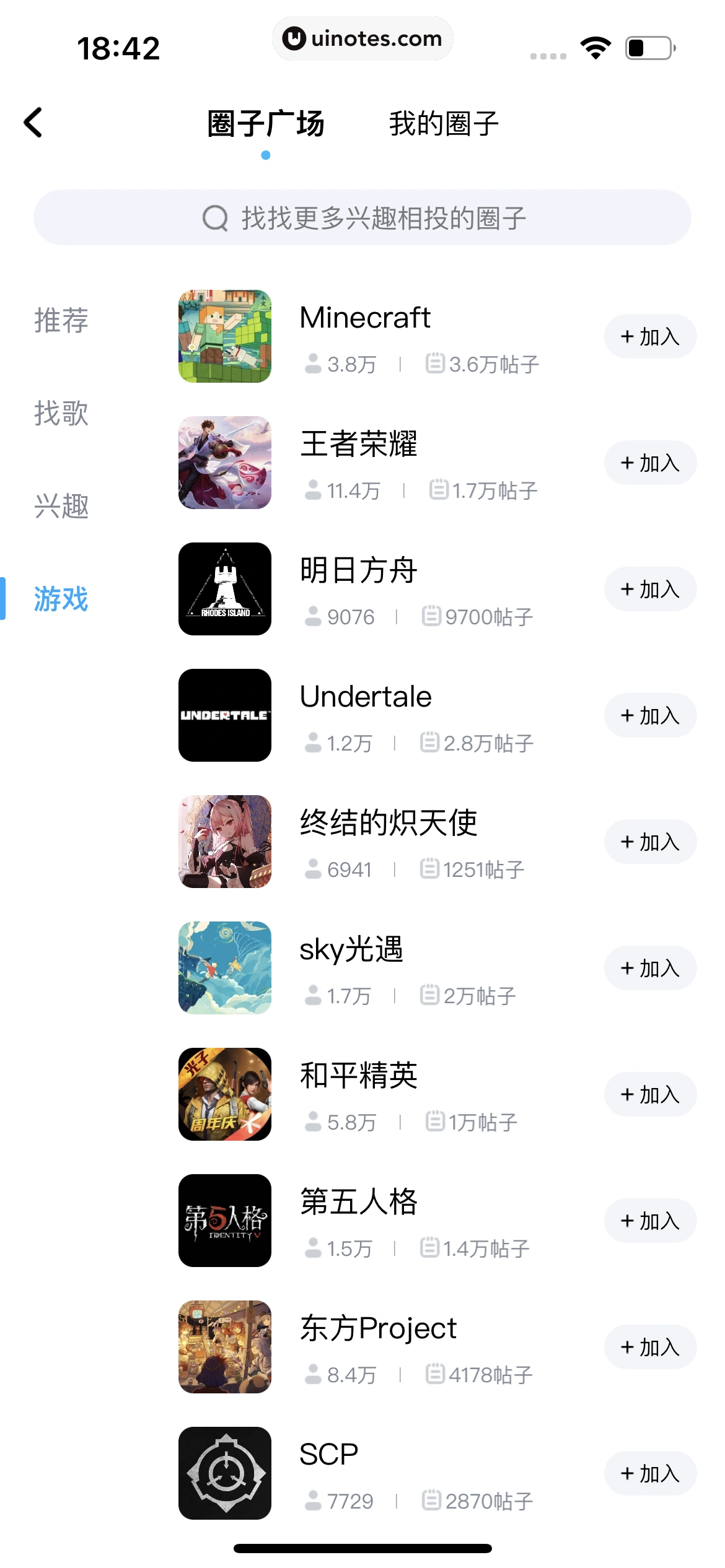The height and width of the screenshot is (1568, 725).
Task: Open the 明日方舟 Rhodes Island icon
Action: (224, 589)
